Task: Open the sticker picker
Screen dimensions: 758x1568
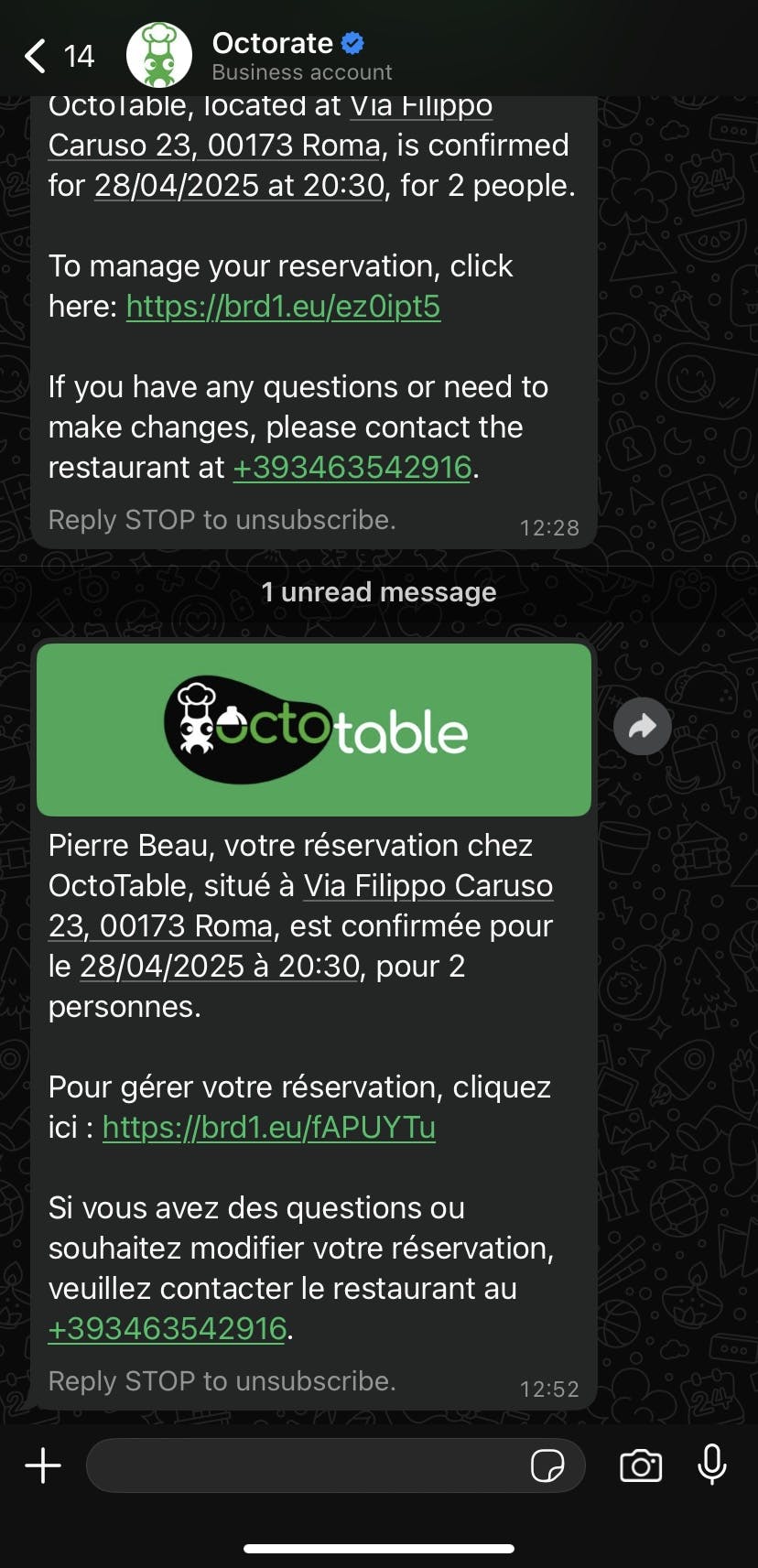Action: click(547, 1465)
